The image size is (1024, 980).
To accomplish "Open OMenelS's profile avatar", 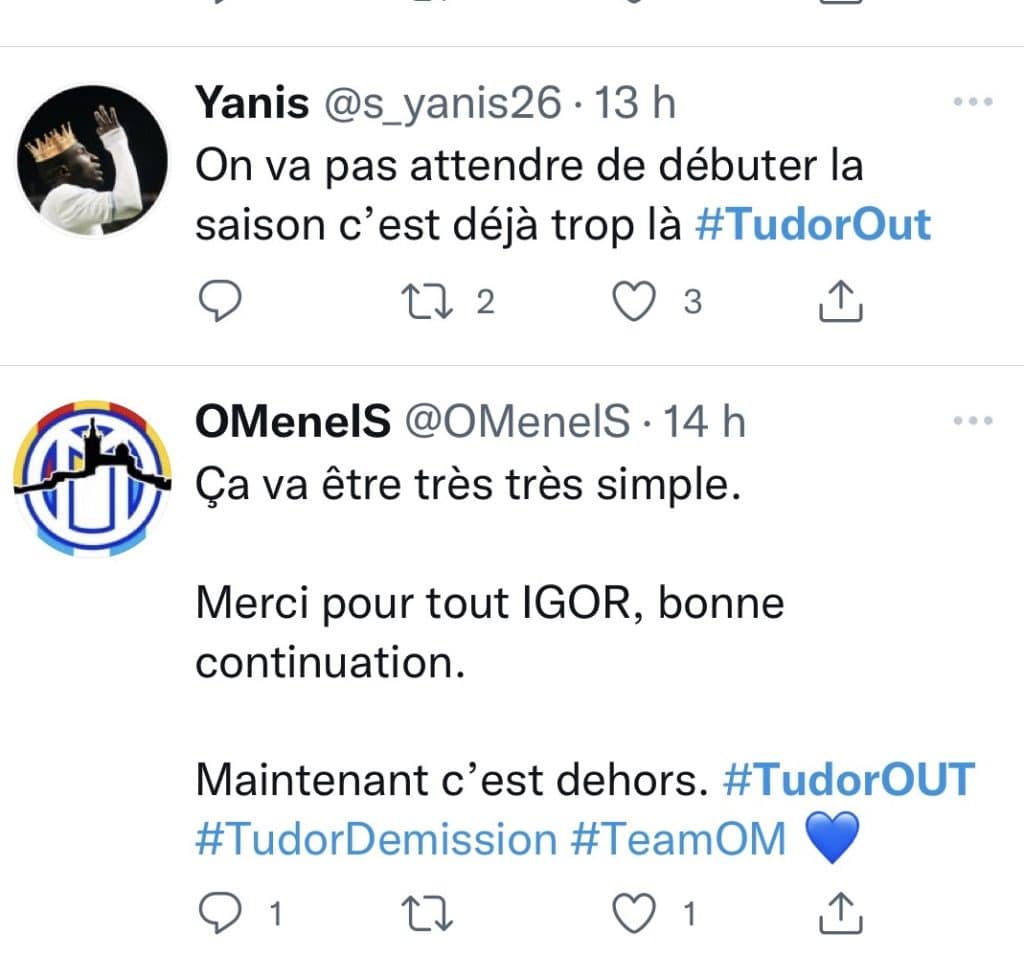I will [92, 478].
